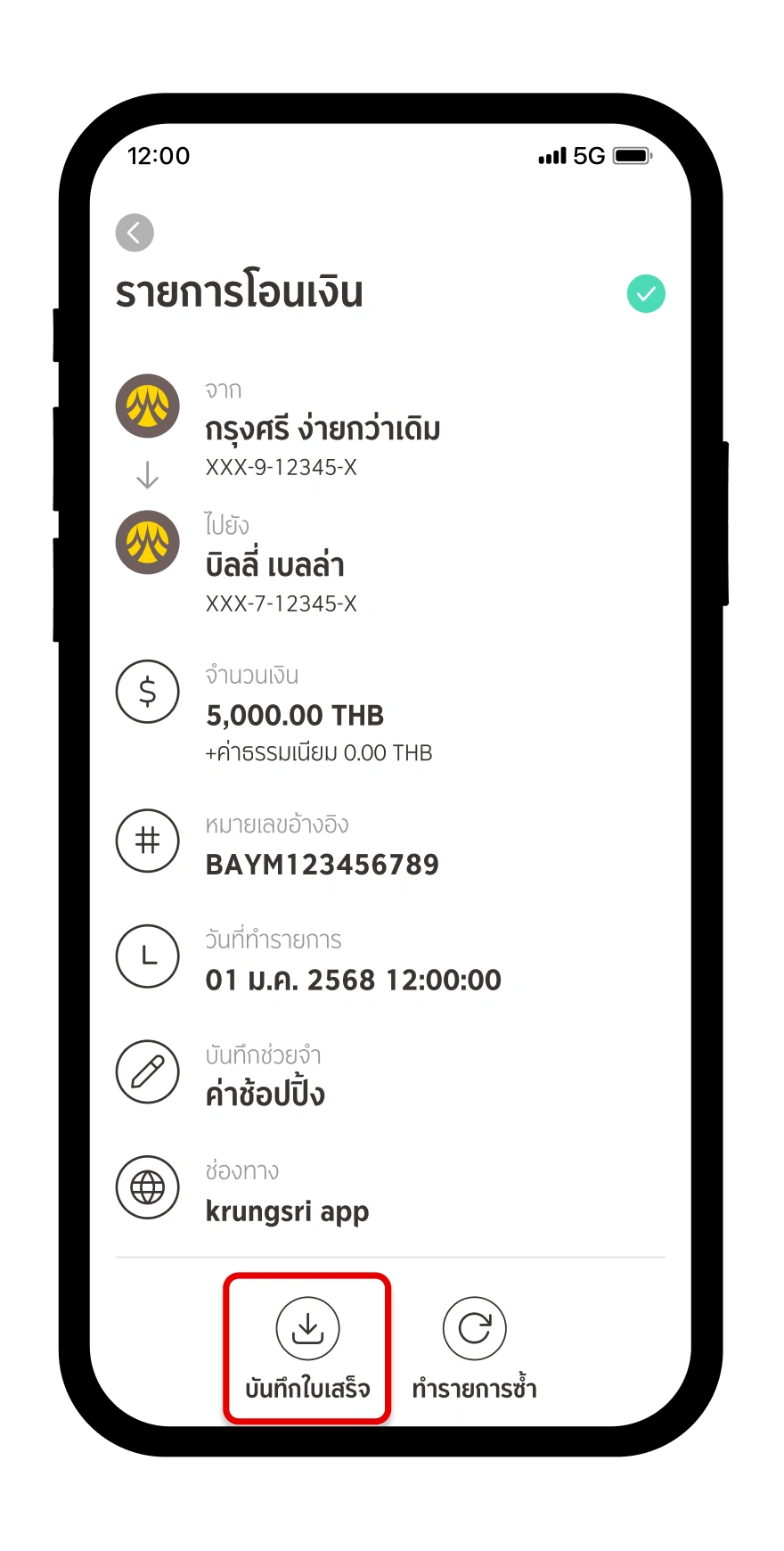The height and width of the screenshot is (1551, 784).
Task: Tap the downward transfer arrow between accounts
Action: click(x=147, y=473)
